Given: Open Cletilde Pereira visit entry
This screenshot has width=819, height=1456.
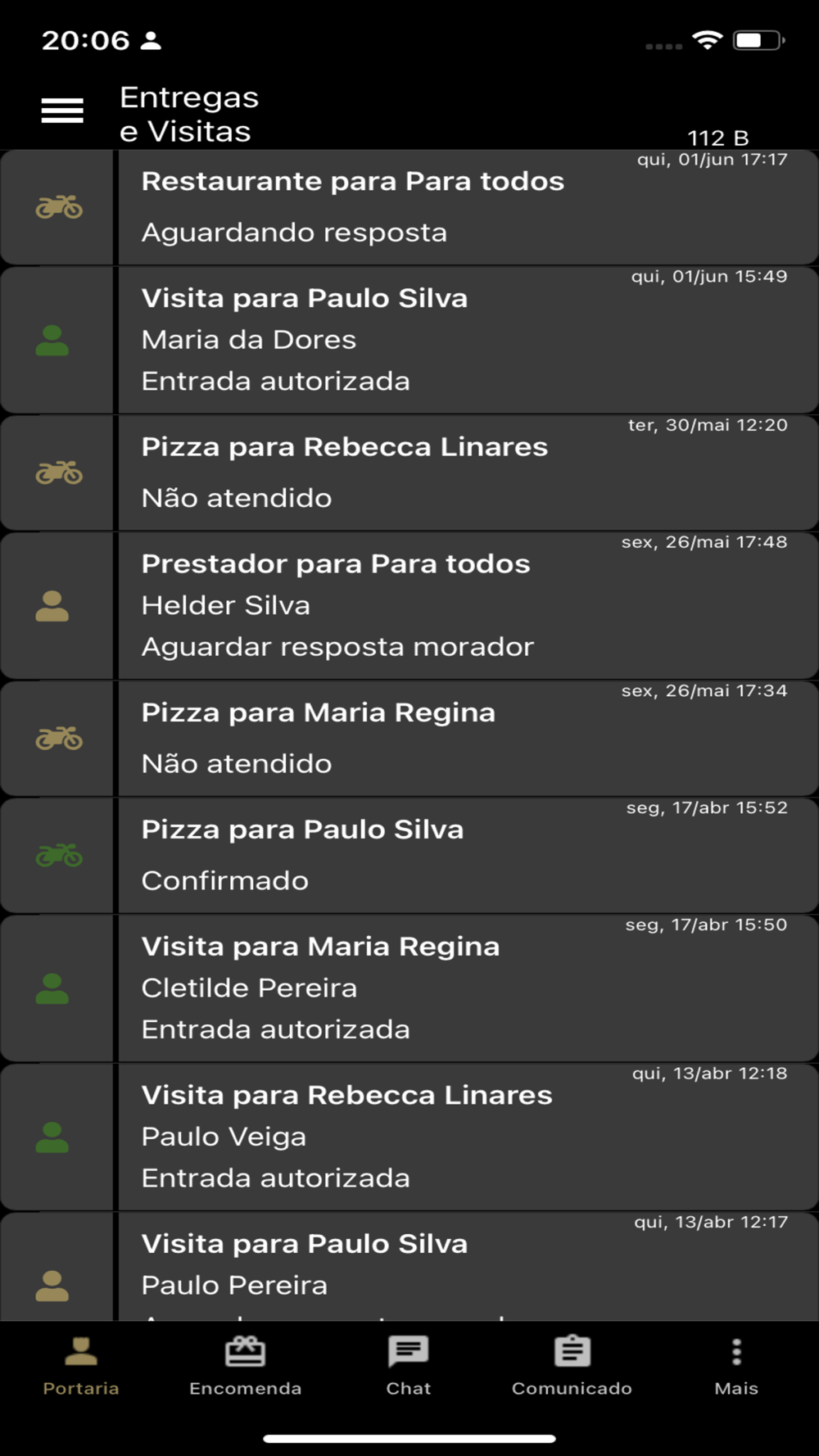Looking at the screenshot, I should click(409, 988).
